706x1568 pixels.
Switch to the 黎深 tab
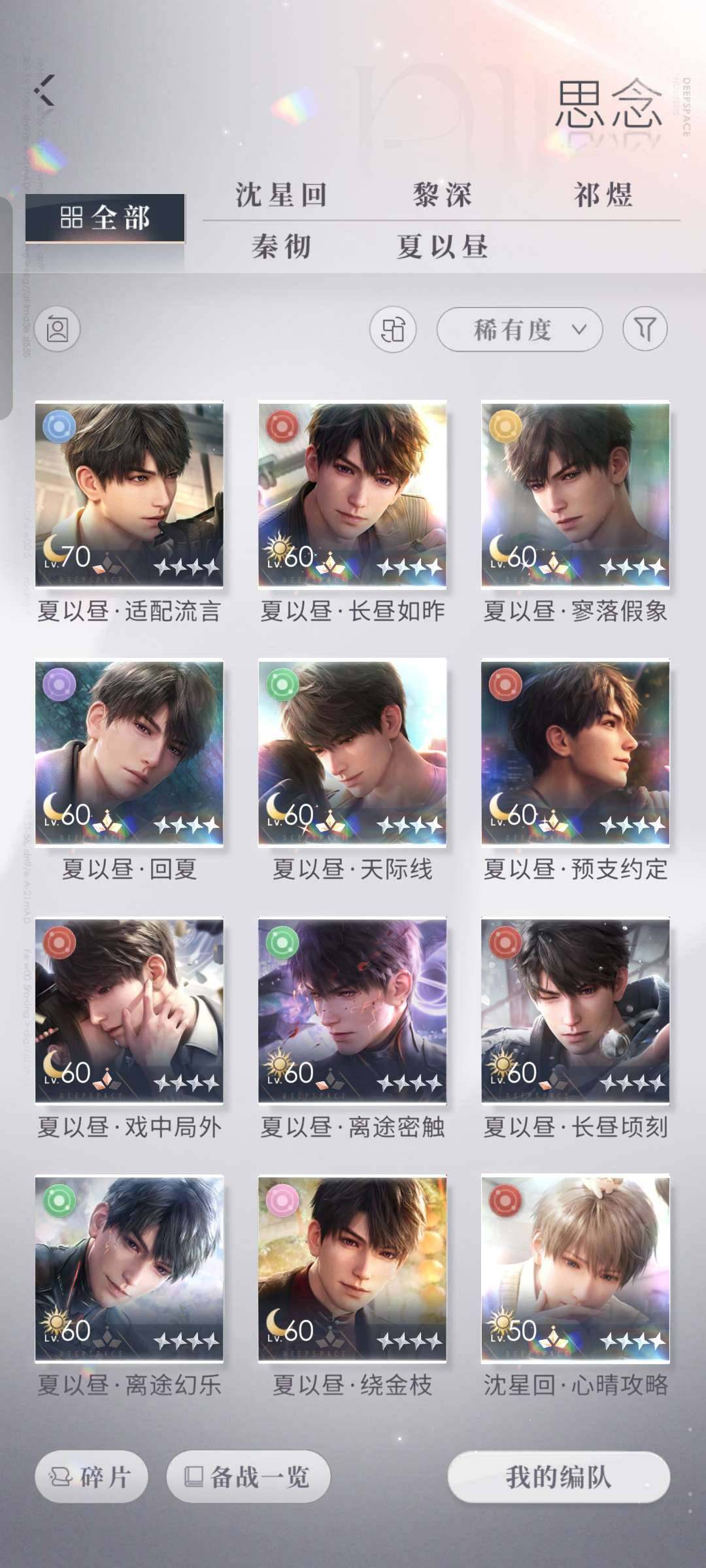point(442,195)
